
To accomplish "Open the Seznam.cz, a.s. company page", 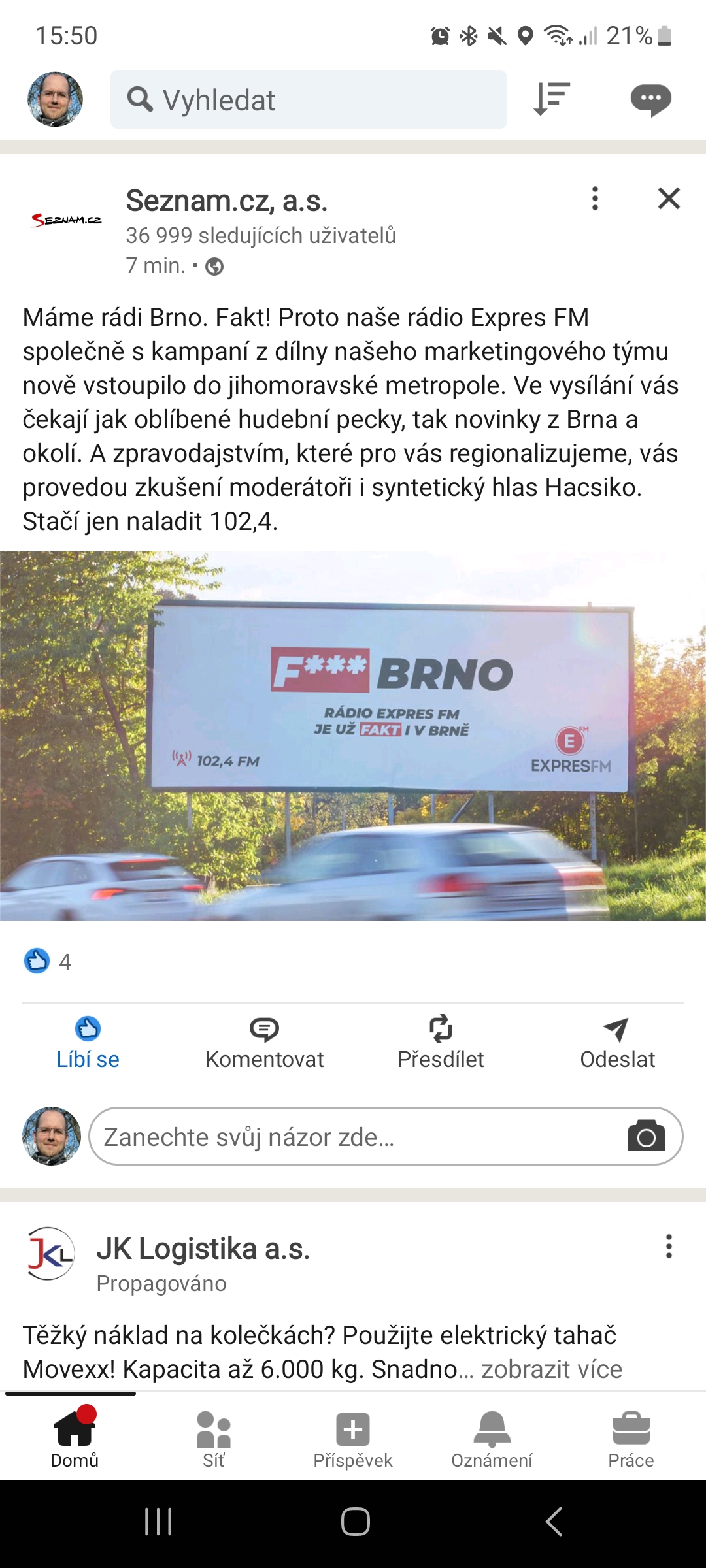I will (226, 201).
